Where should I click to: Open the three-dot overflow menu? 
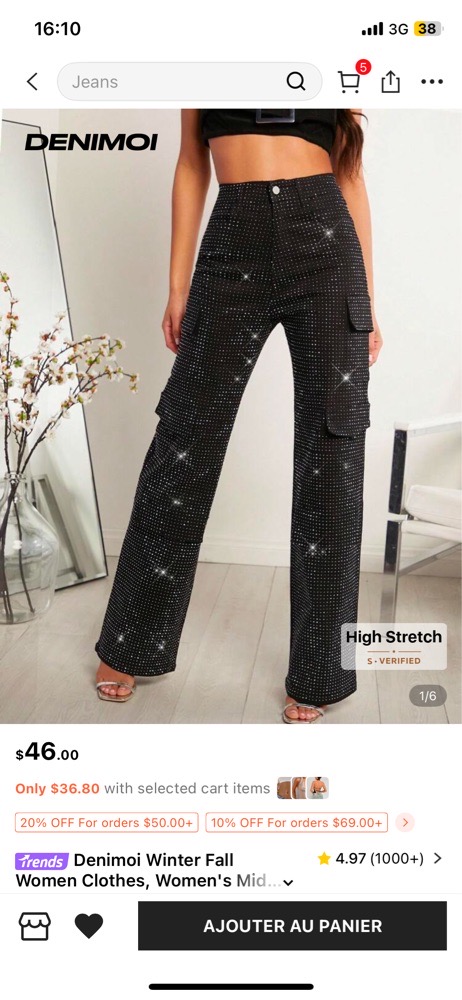coord(432,82)
